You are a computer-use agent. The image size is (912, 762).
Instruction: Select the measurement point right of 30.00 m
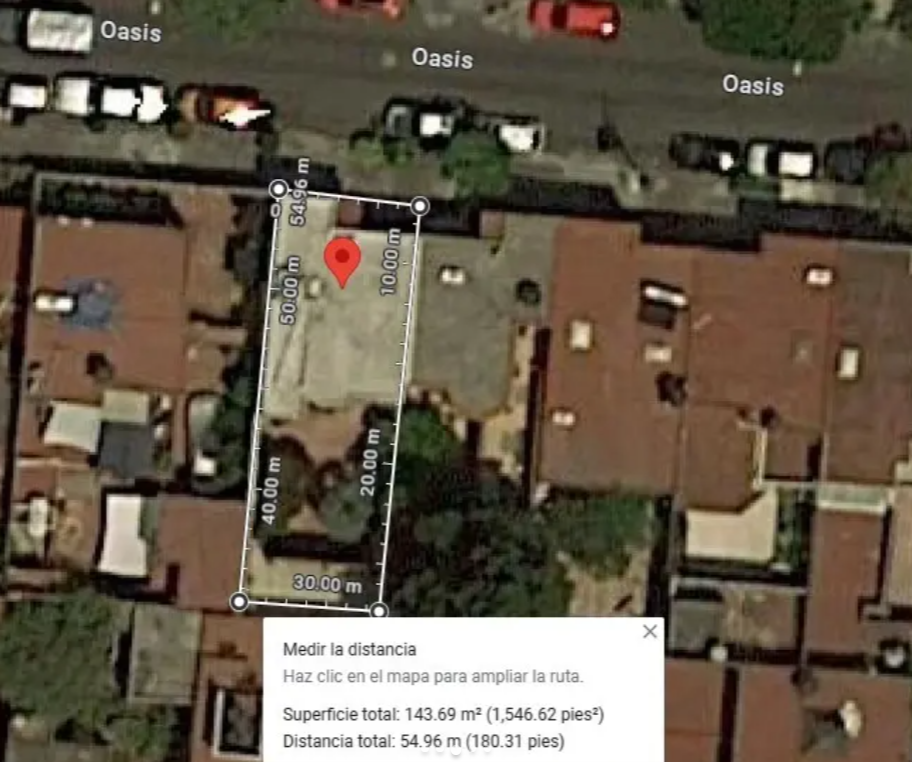[379, 611]
